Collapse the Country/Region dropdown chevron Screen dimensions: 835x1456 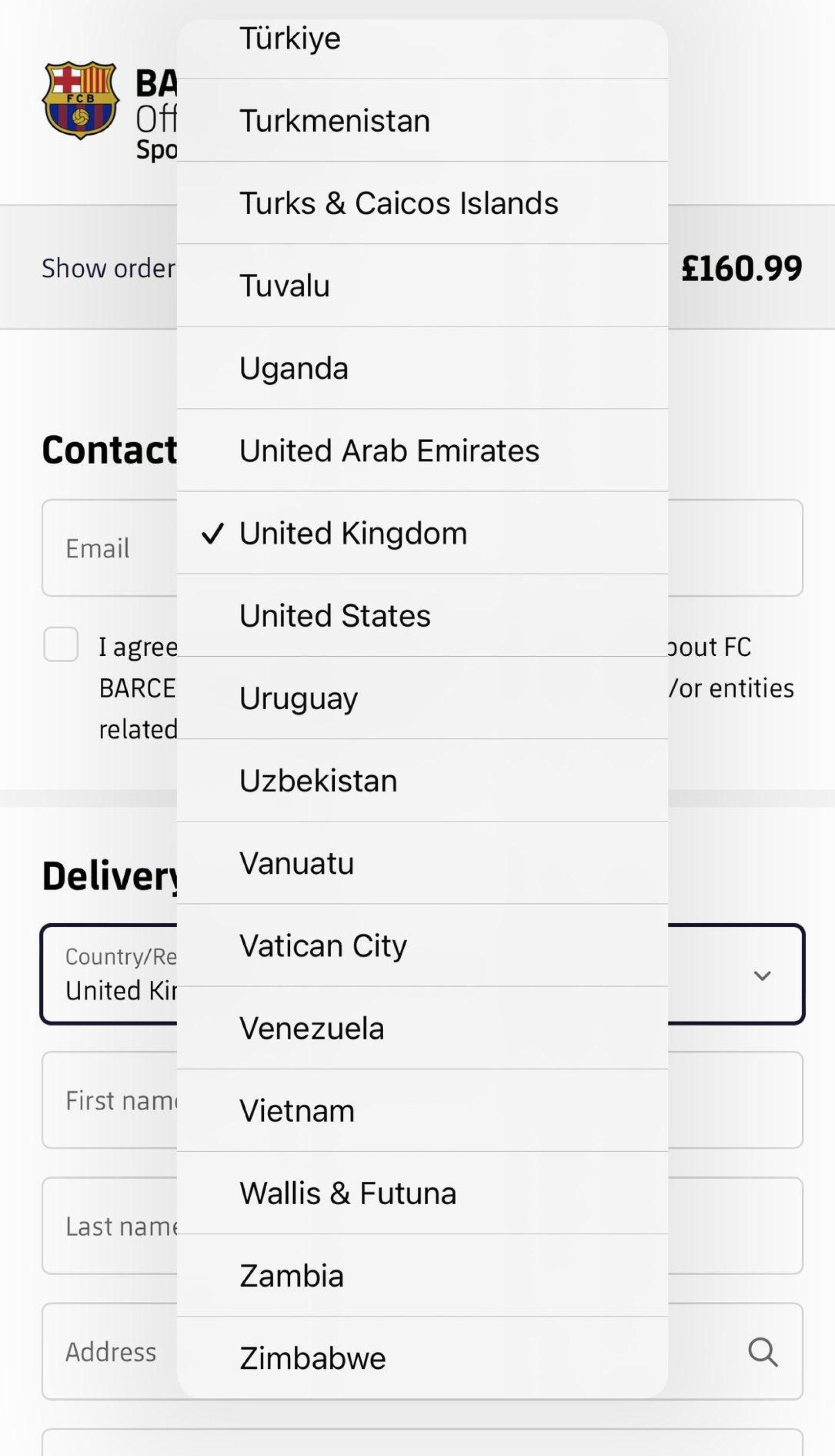pyautogui.click(x=762, y=975)
